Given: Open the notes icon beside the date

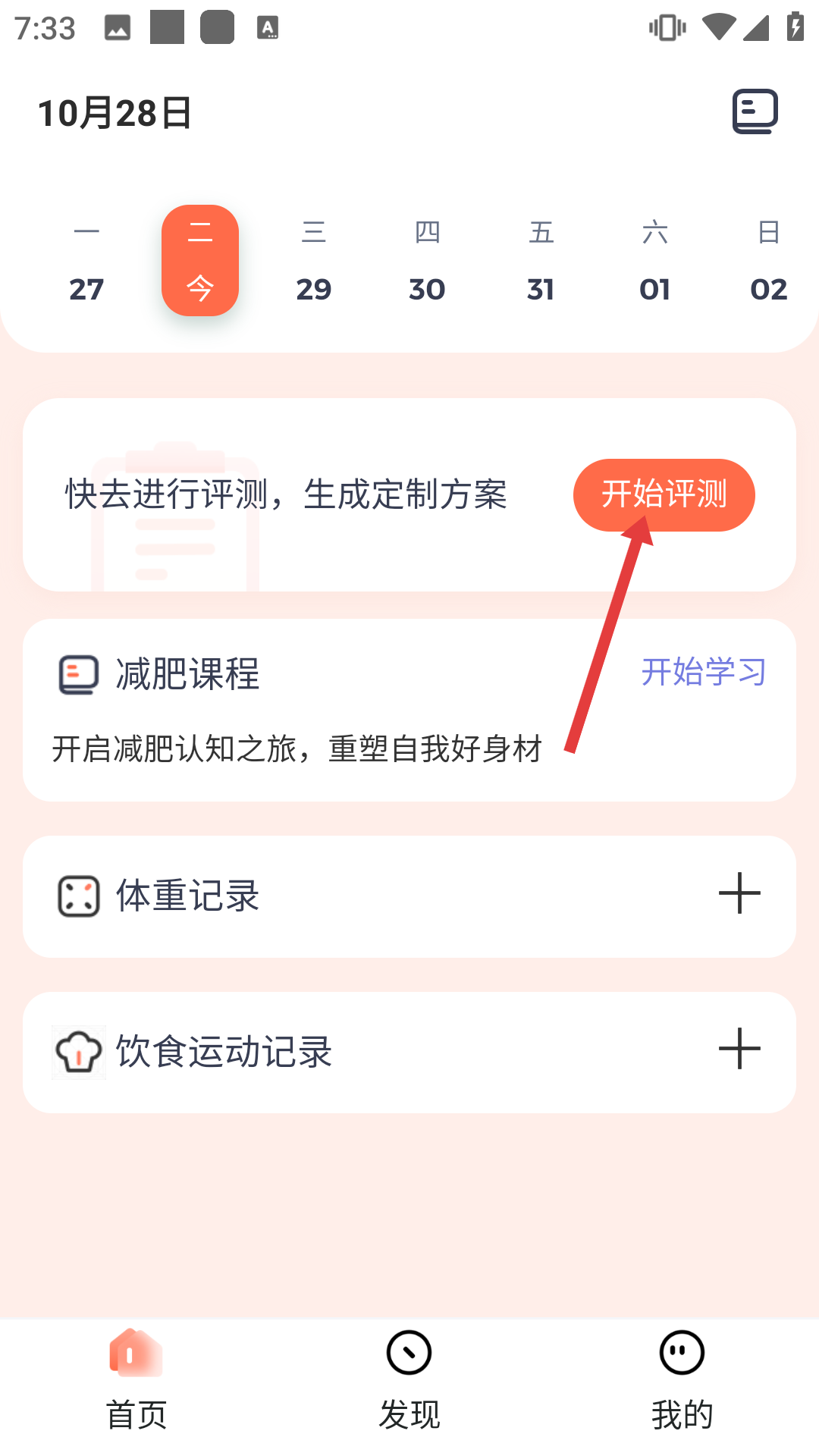Looking at the screenshot, I should [x=755, y=111].
